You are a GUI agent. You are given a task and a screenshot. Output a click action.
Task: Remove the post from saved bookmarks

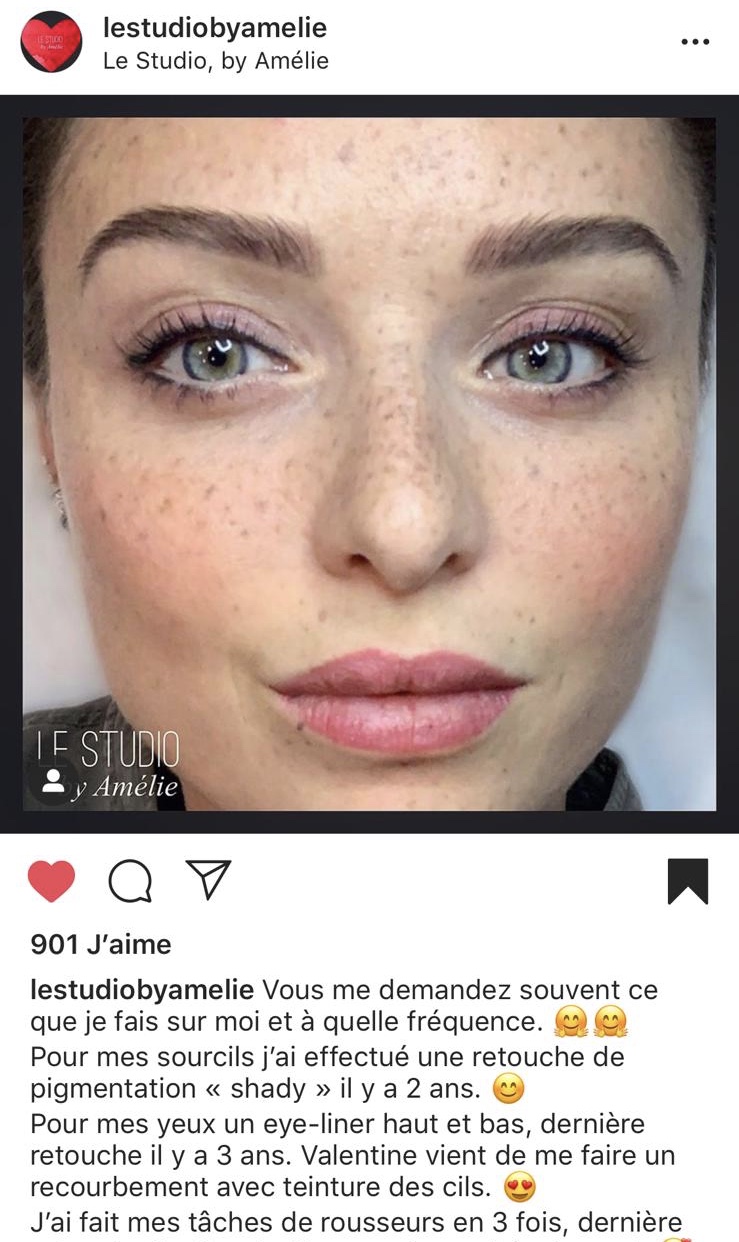pos(688,881)
